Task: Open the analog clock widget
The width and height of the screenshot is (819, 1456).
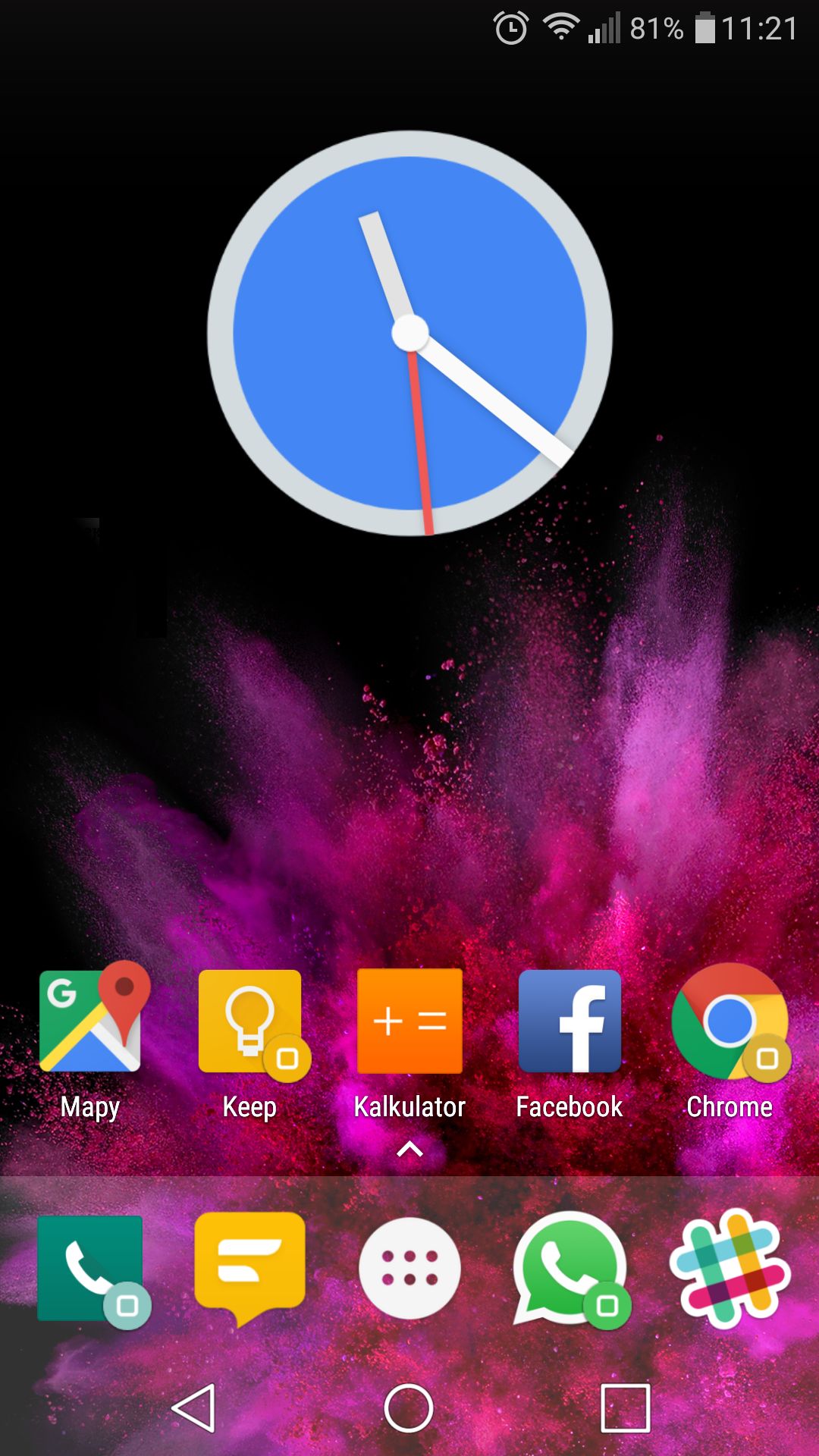Action: pos(409,334)
